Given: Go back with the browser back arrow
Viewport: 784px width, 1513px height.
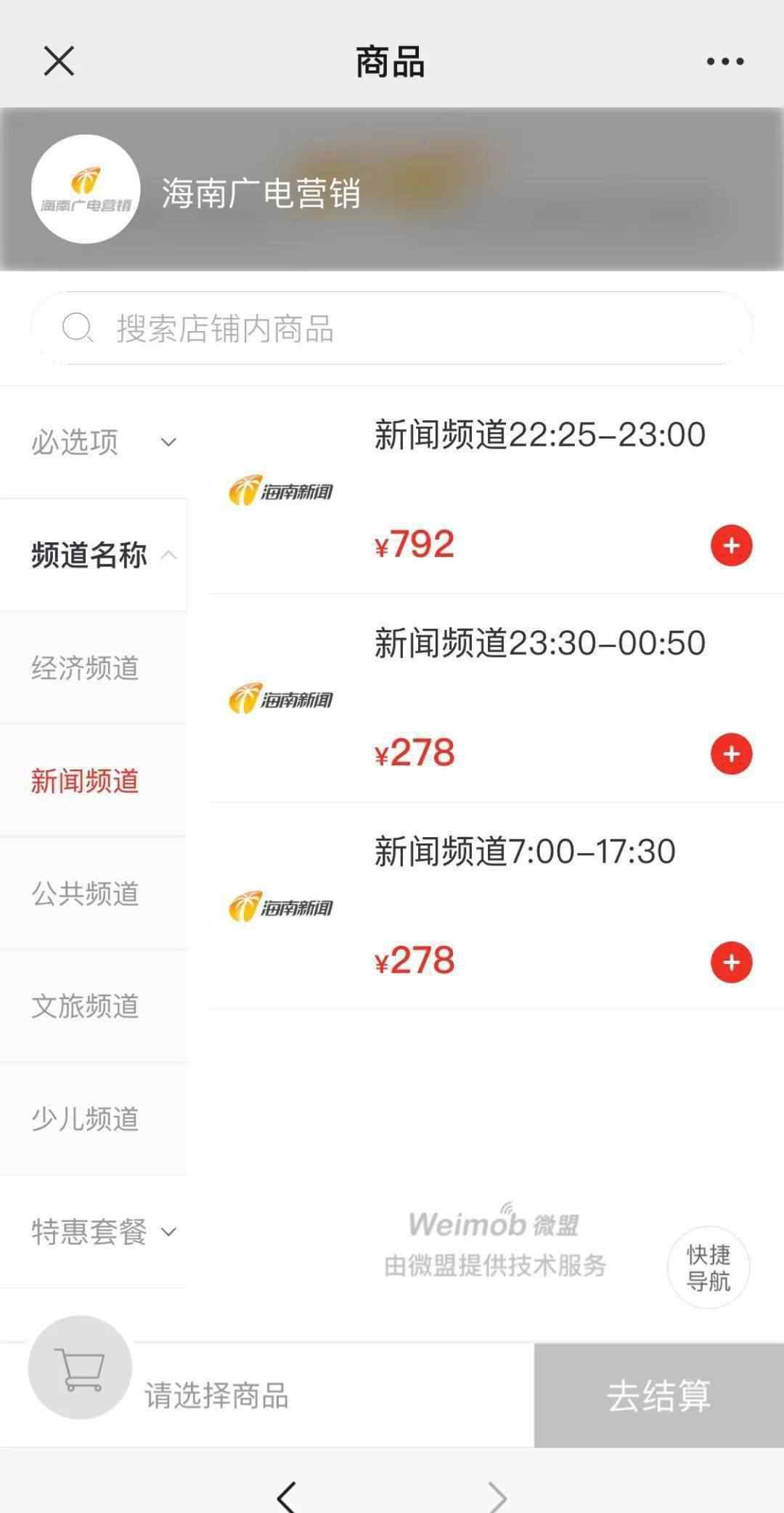Looking at the screenshot, I should (x=287, y=1497).
